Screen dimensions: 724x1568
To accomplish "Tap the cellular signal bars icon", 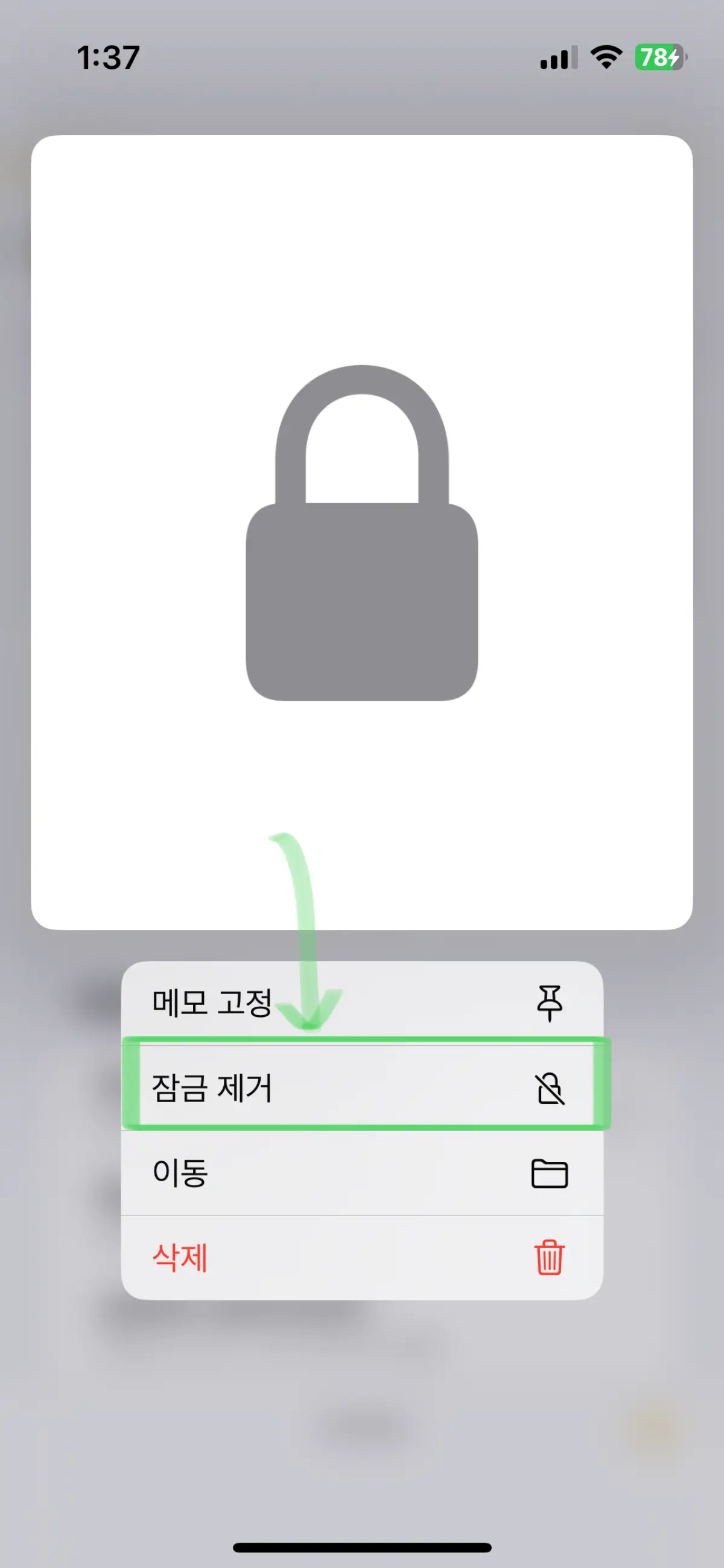I will 557,58.
